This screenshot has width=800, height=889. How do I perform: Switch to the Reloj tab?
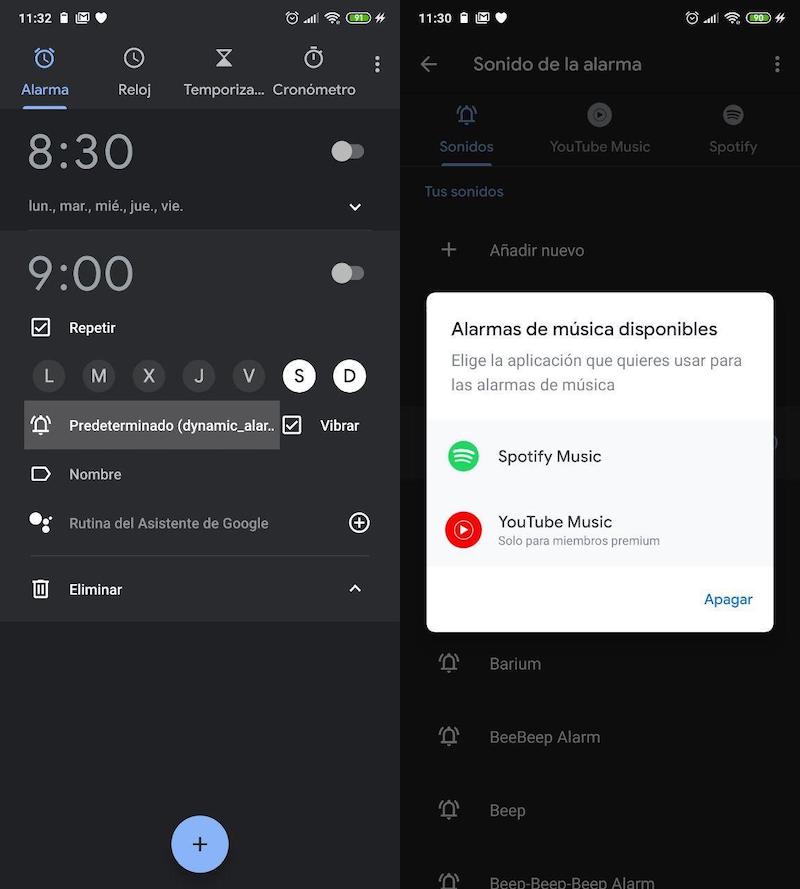click(134, 72)
